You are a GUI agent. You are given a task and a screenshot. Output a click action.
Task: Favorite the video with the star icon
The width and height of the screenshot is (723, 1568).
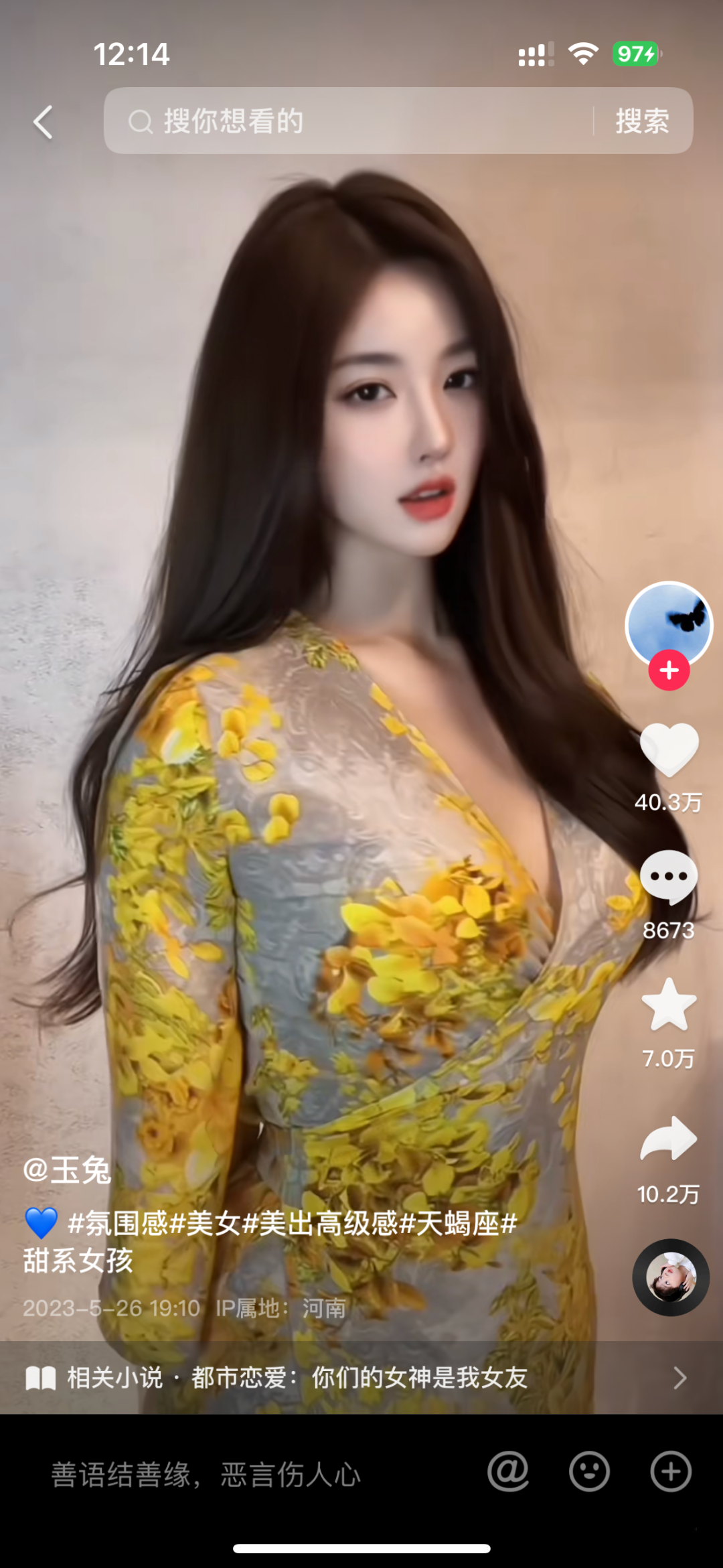coord(669,1005)
